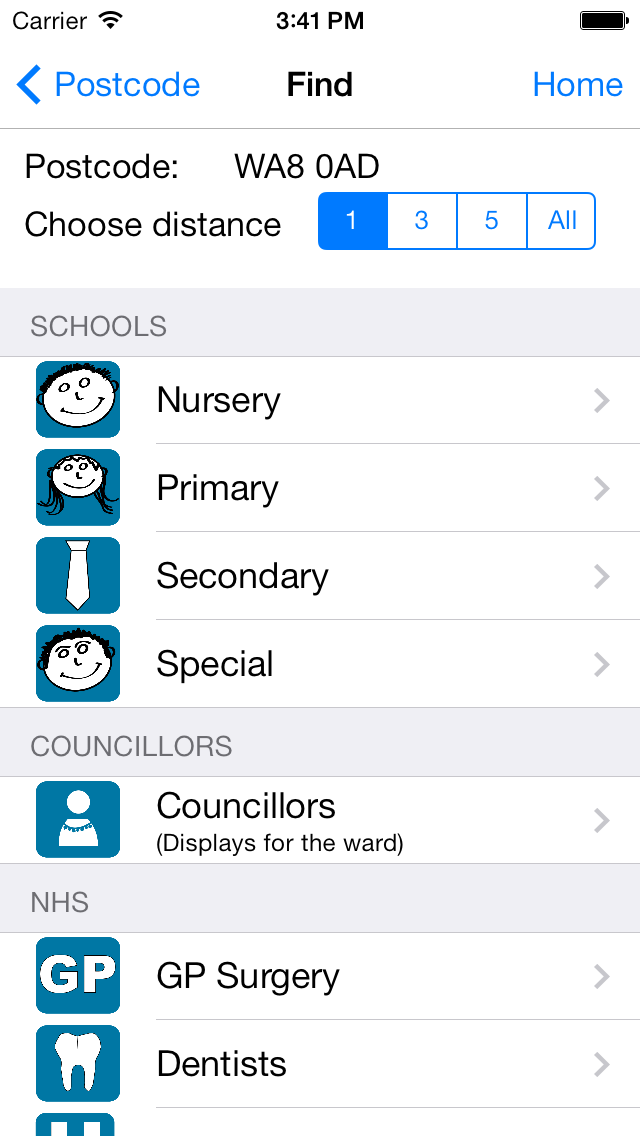This screenshot has width=640, height=1136.
Task: Go back to the Postcode screen
Action: point(108,85)
